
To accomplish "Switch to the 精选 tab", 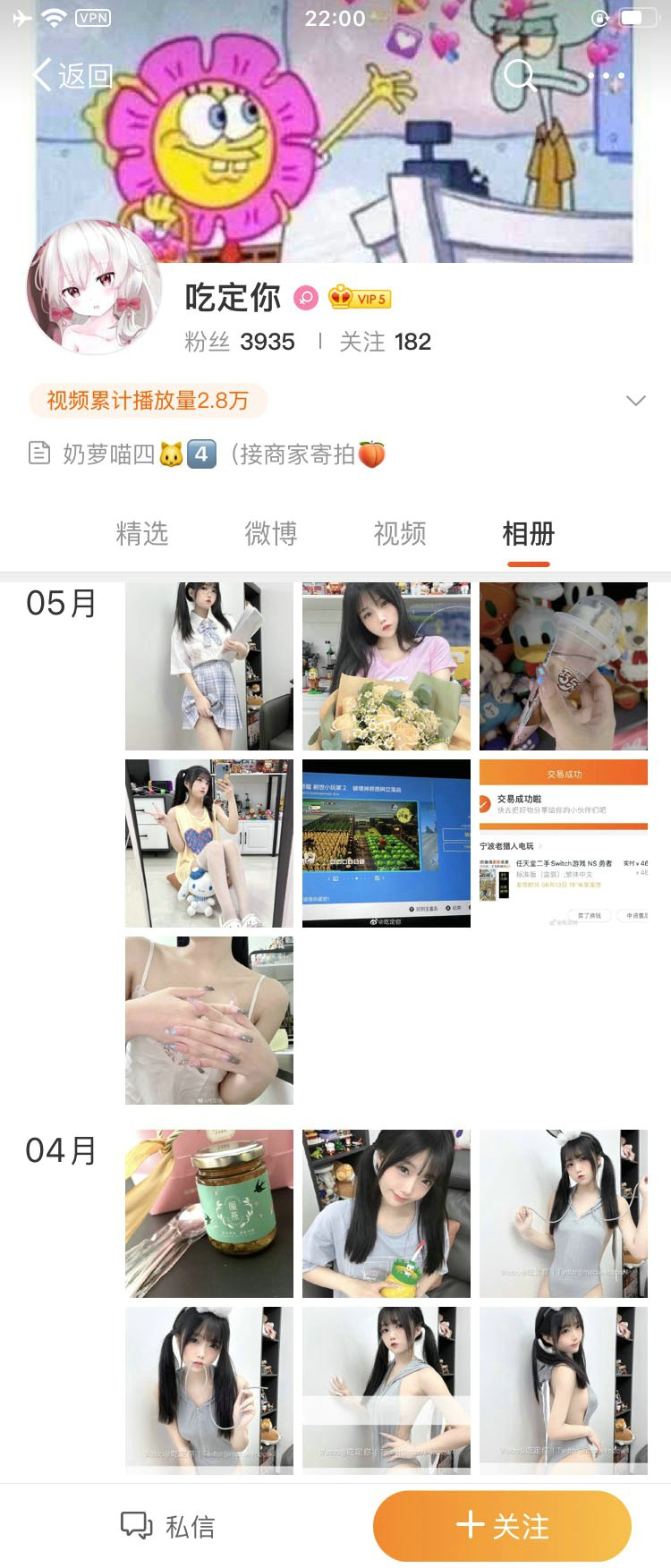I will click(x=142, y=534).
